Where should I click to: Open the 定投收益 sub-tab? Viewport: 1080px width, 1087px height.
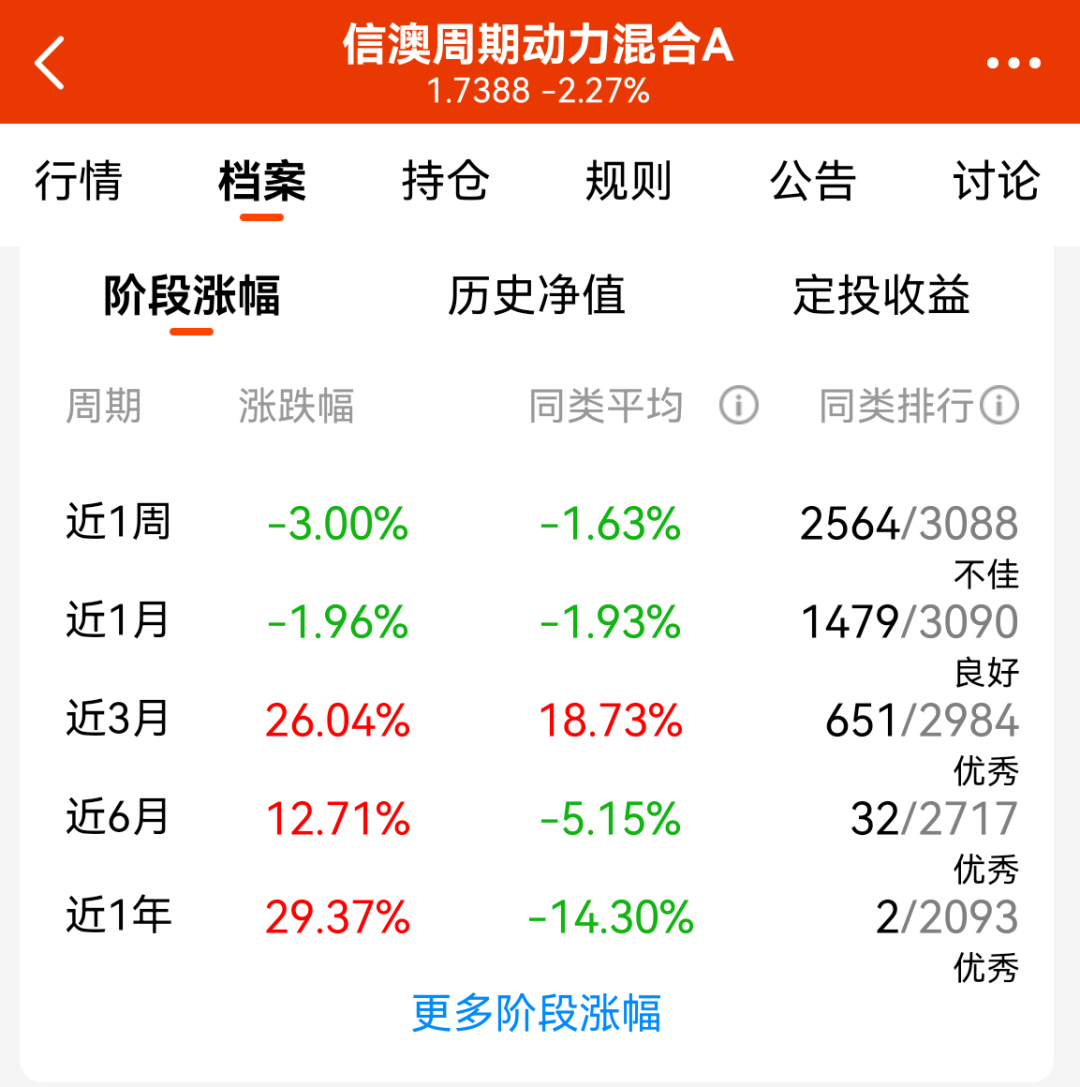point(881,296)
